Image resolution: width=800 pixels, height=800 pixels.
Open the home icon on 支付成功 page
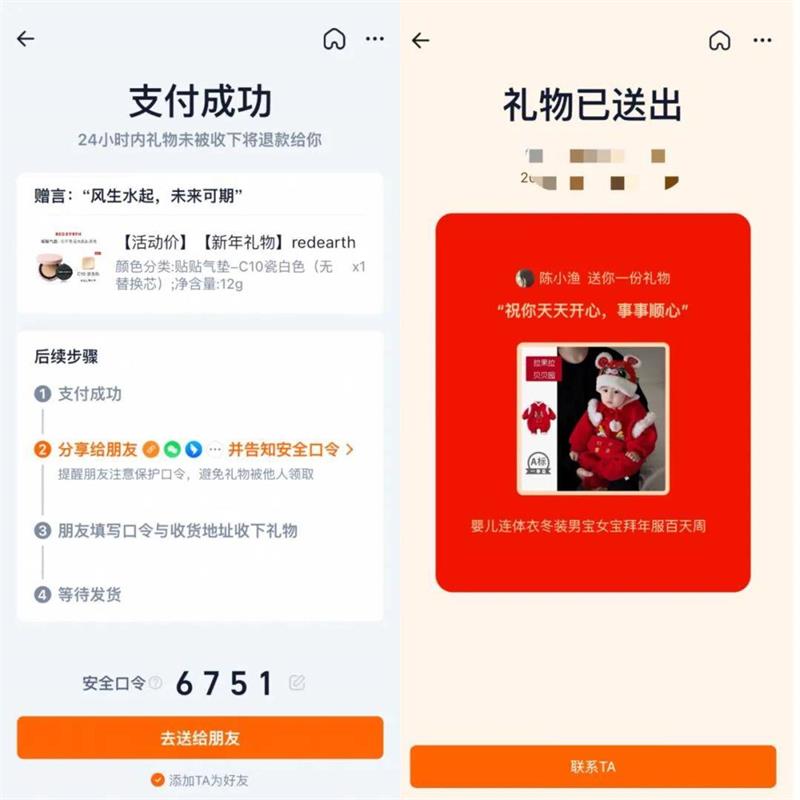coord(334,39)
